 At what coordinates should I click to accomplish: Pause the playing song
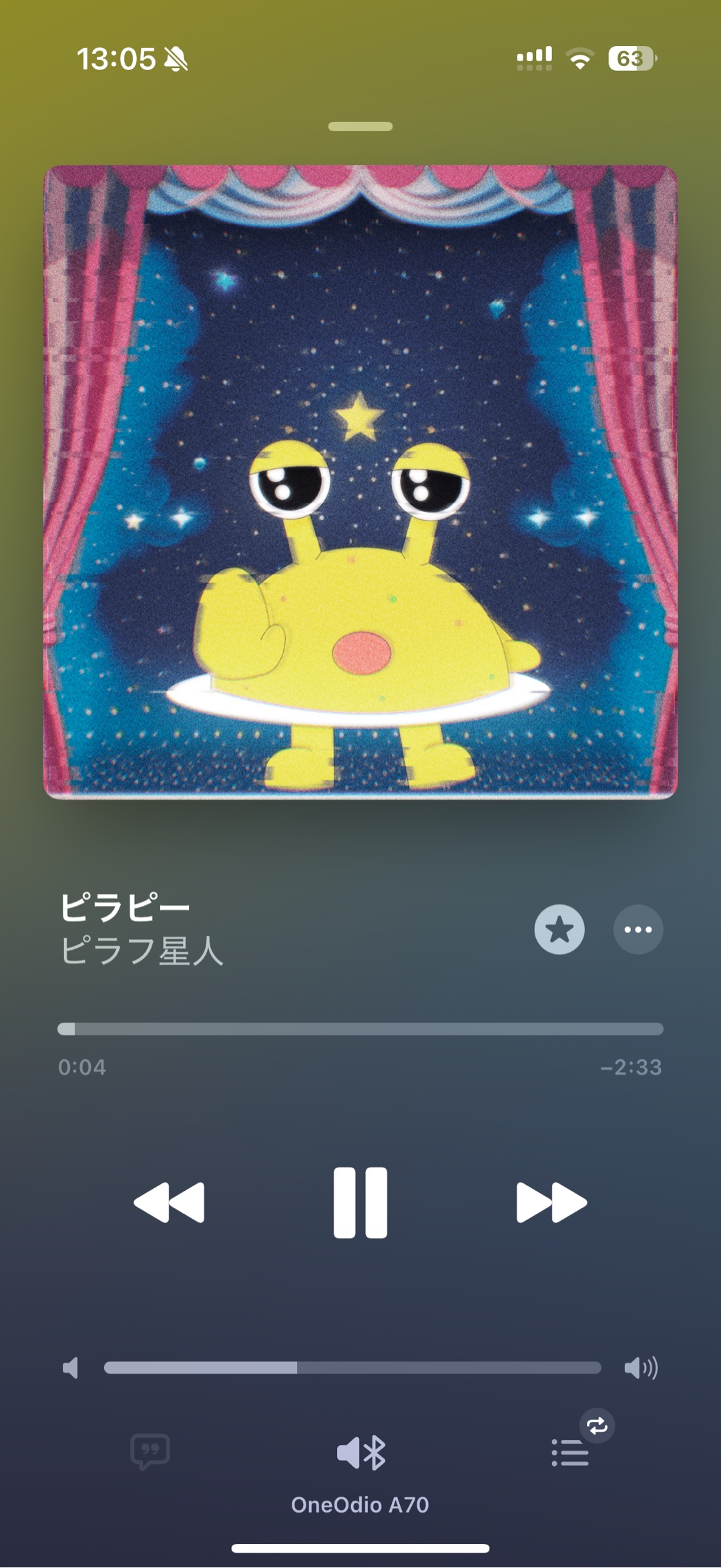[360, 1203]
